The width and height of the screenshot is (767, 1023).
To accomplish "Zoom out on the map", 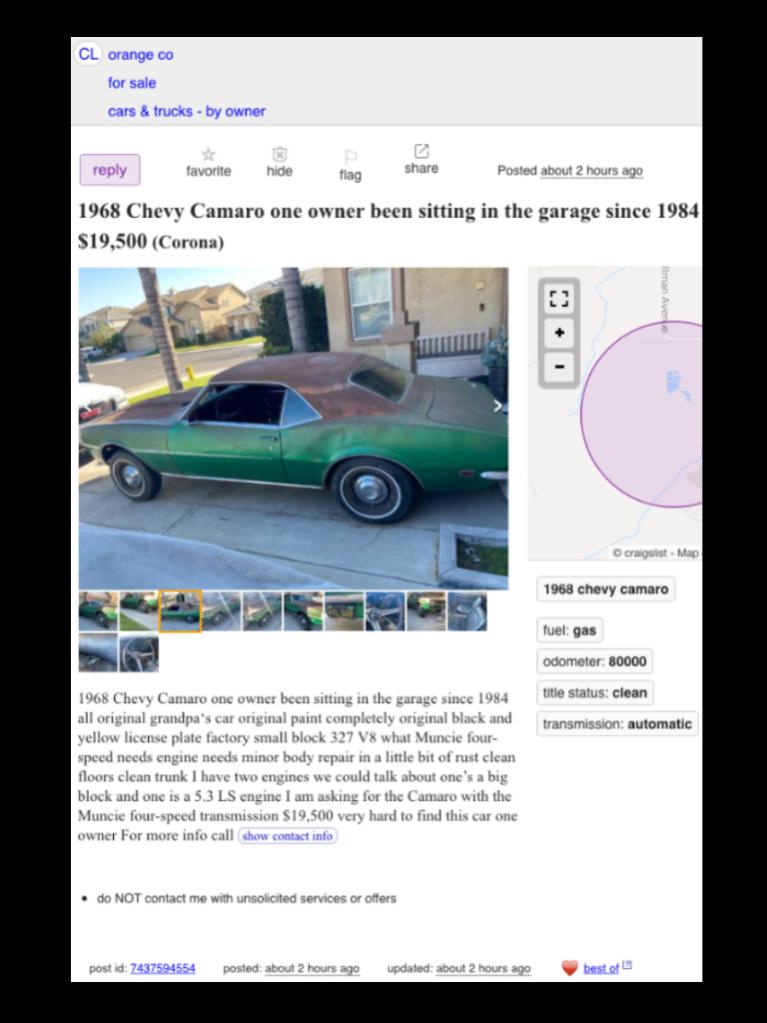I will pos(559,366).
